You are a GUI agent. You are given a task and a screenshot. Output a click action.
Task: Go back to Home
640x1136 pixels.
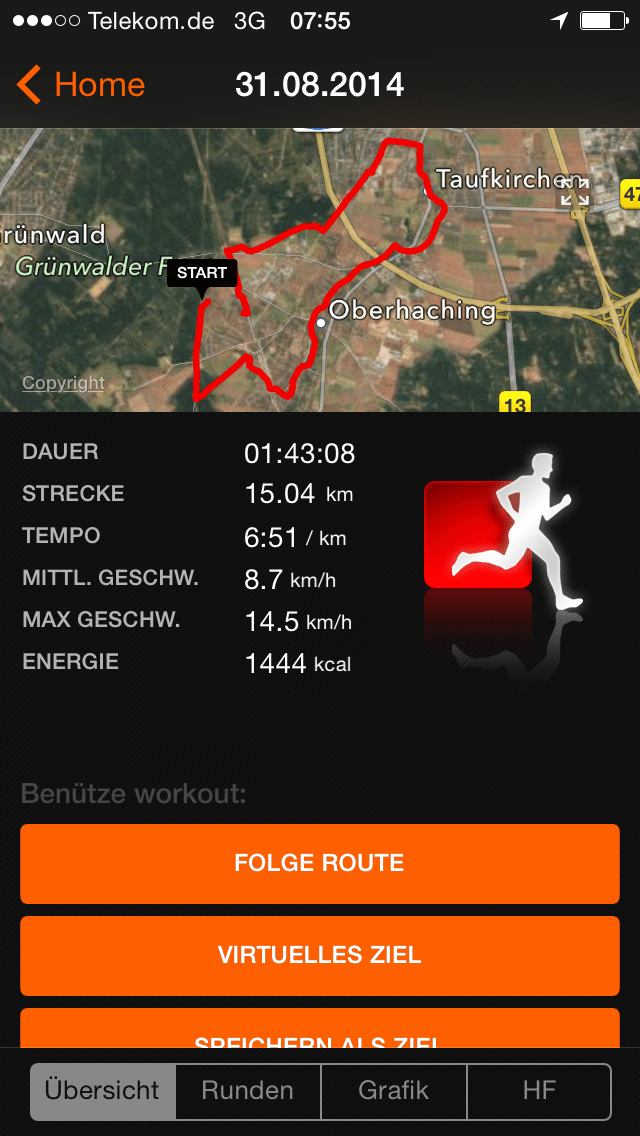point(82,85)
